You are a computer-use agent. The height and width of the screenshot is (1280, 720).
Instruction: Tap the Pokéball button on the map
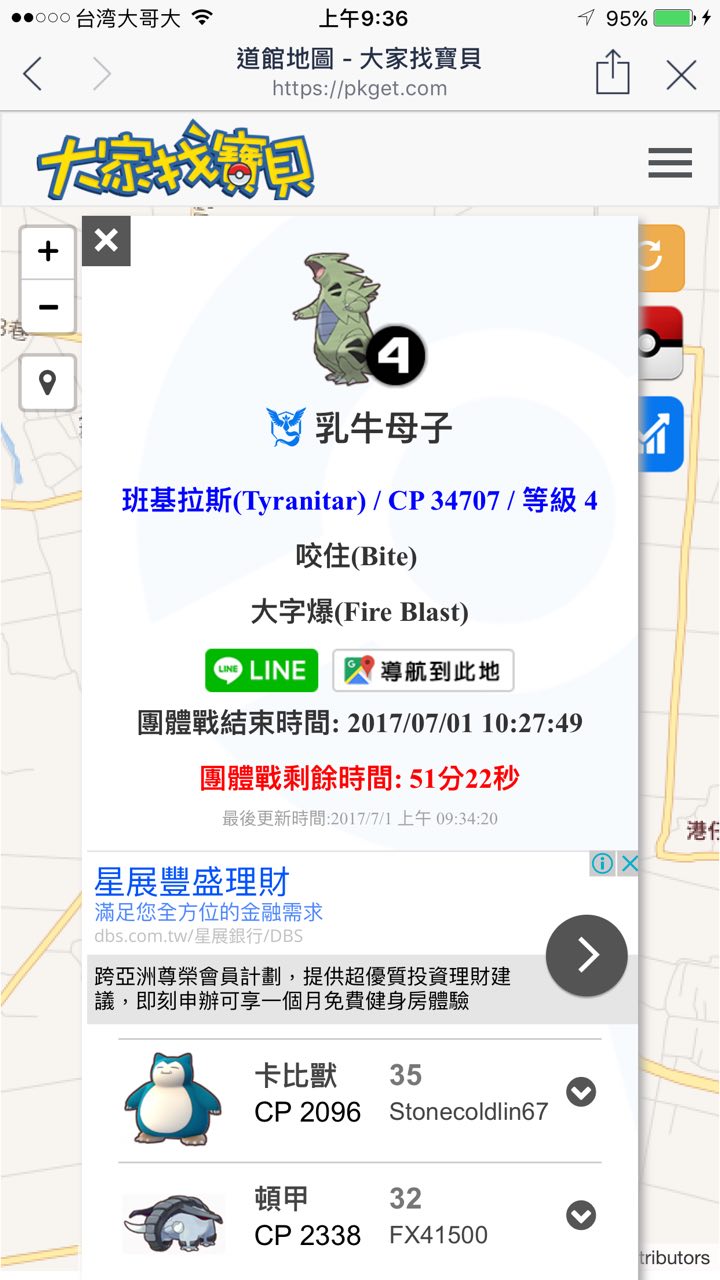[663, 343]
